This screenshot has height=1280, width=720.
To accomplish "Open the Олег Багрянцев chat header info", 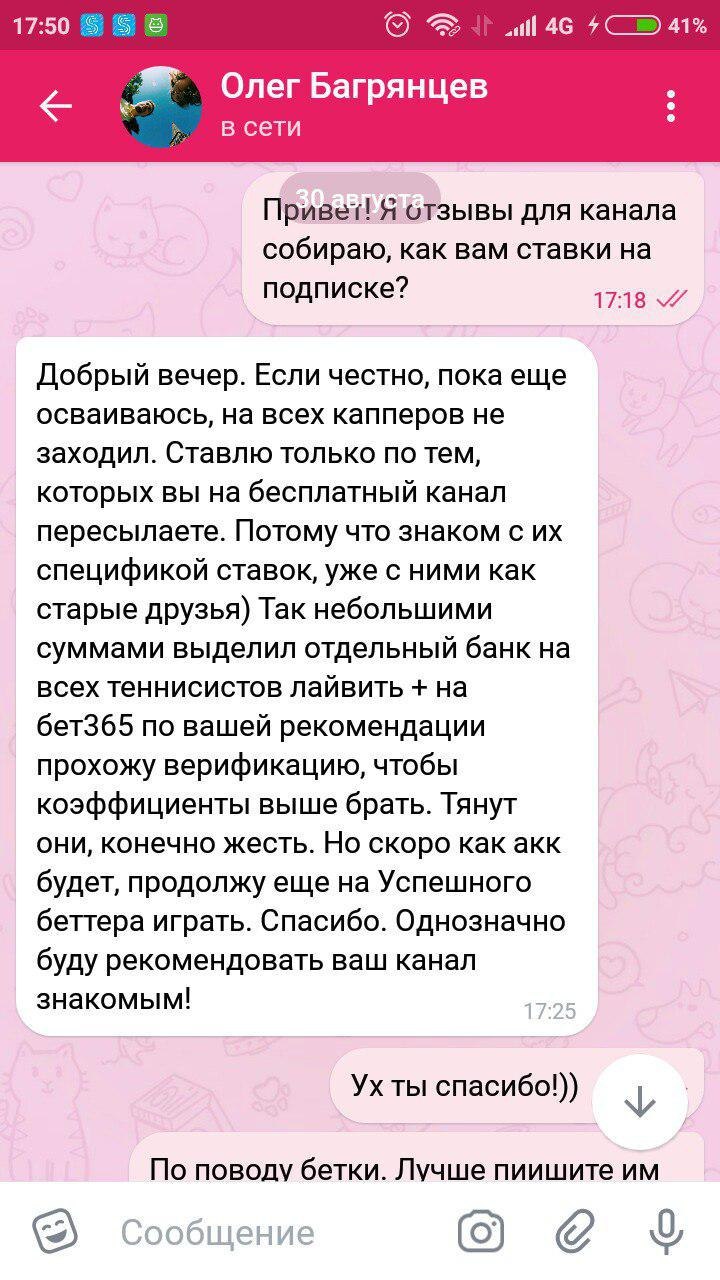I will [x=354, y=105].
